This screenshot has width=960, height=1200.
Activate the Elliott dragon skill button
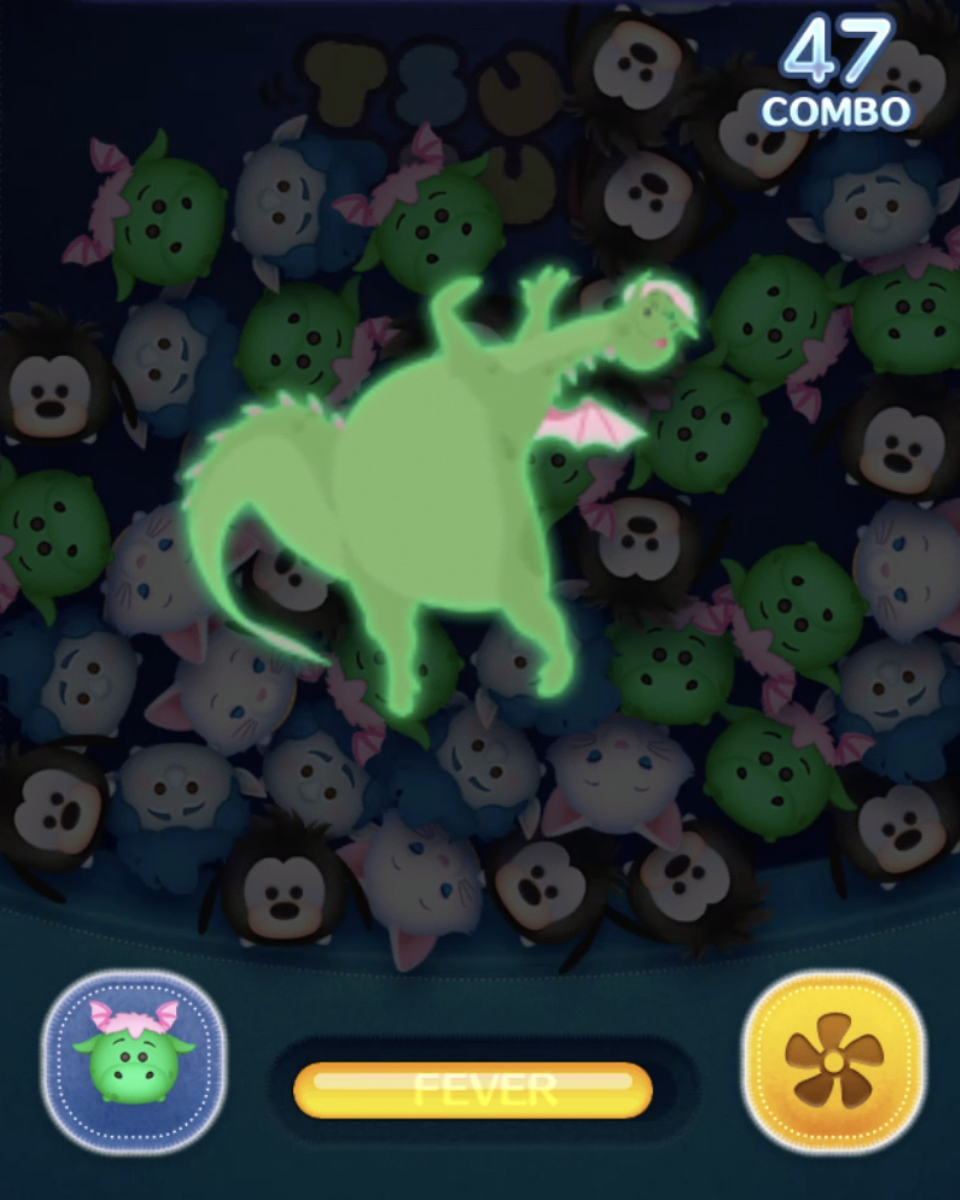[133, 1060]
